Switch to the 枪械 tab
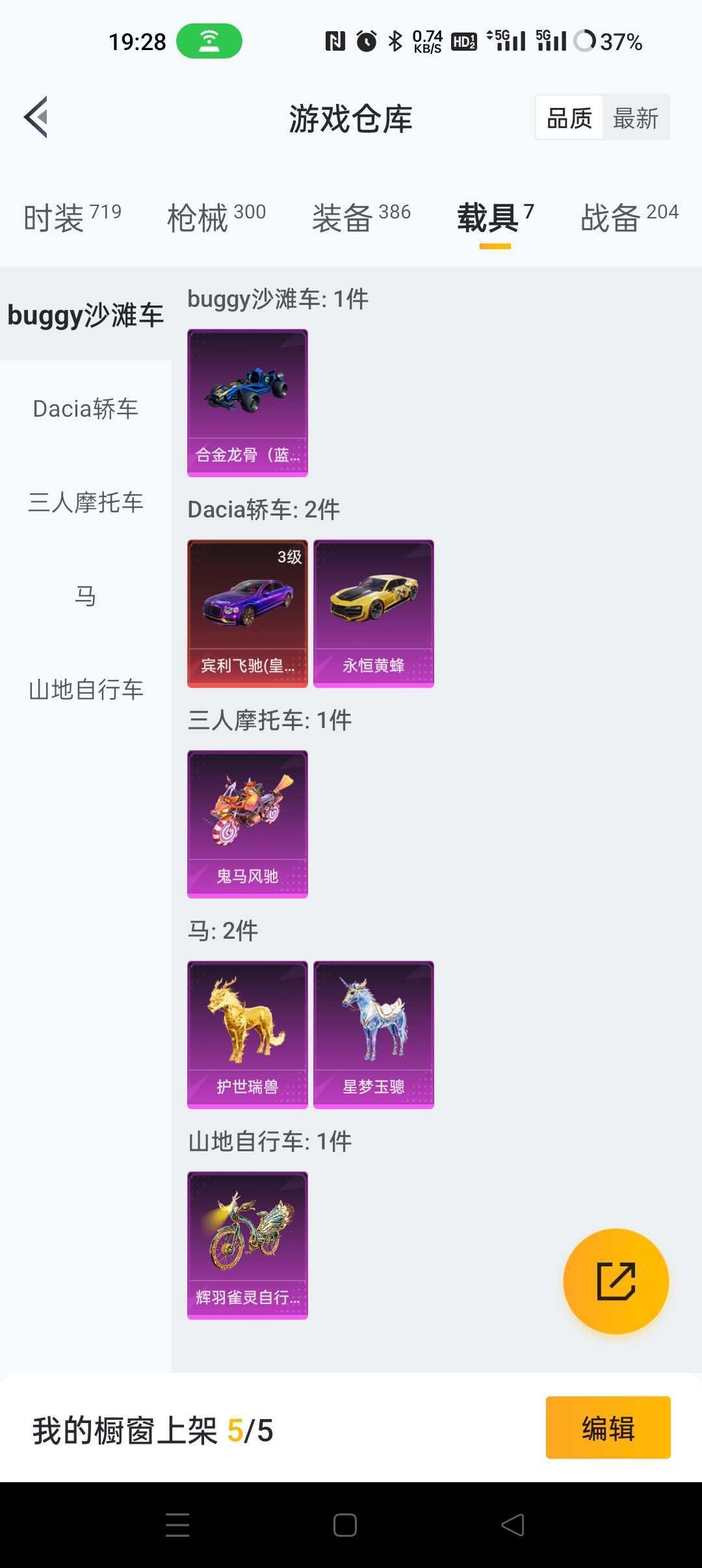The width and height of the screenshot is (702, 1568). point(216,217)
